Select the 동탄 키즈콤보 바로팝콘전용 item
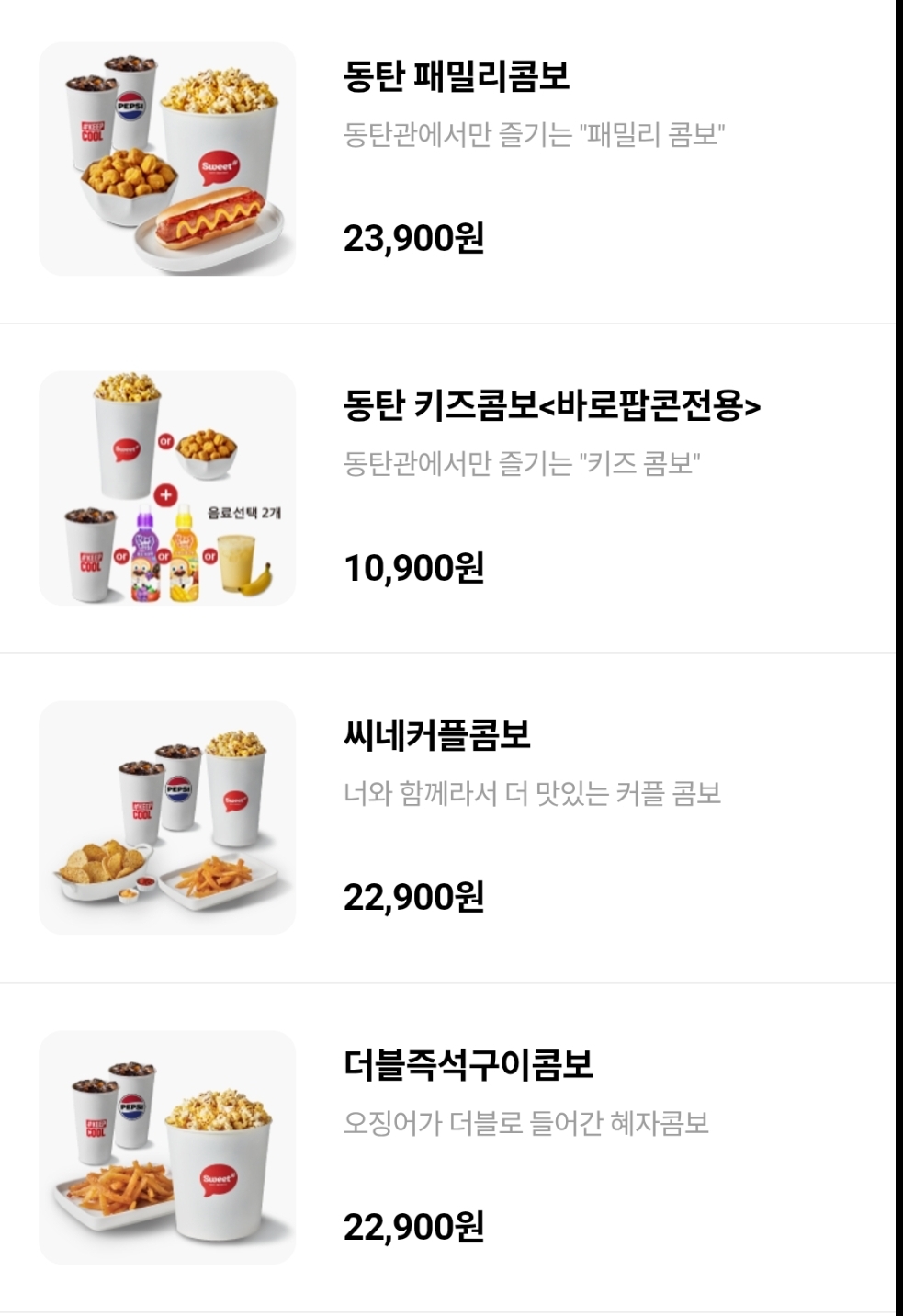 point(551,405)
